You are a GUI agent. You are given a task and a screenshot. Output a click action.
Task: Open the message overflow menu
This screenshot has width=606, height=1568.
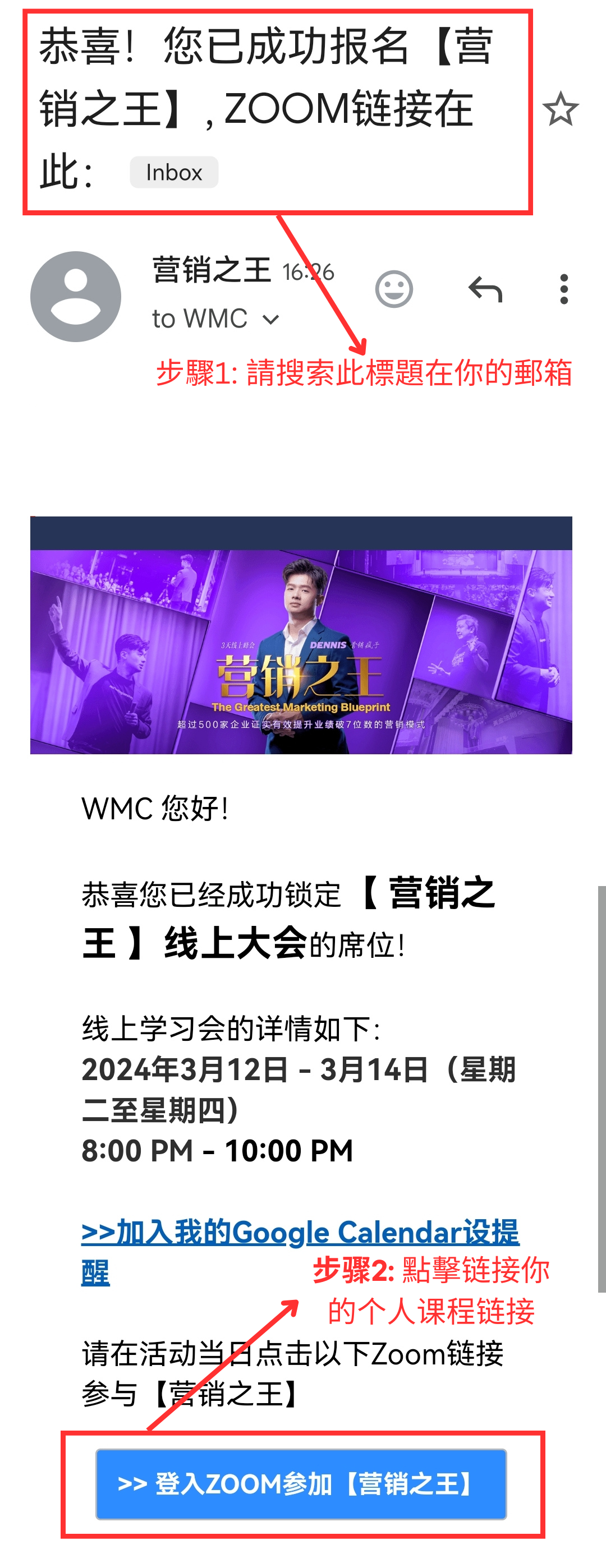pos(564,289)
